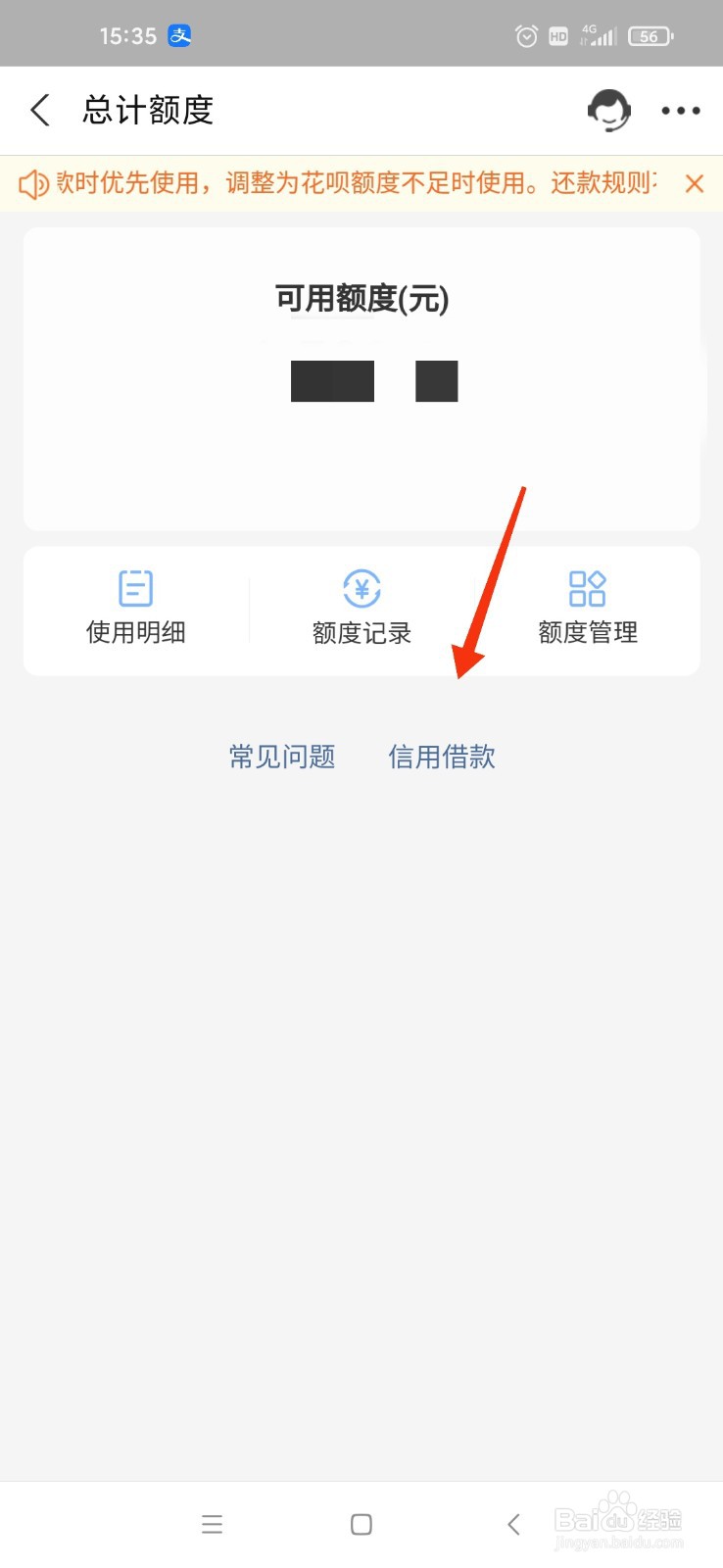Open the customer service icon
This screenshot has width=723, height=1568.
tap(608, 110)
